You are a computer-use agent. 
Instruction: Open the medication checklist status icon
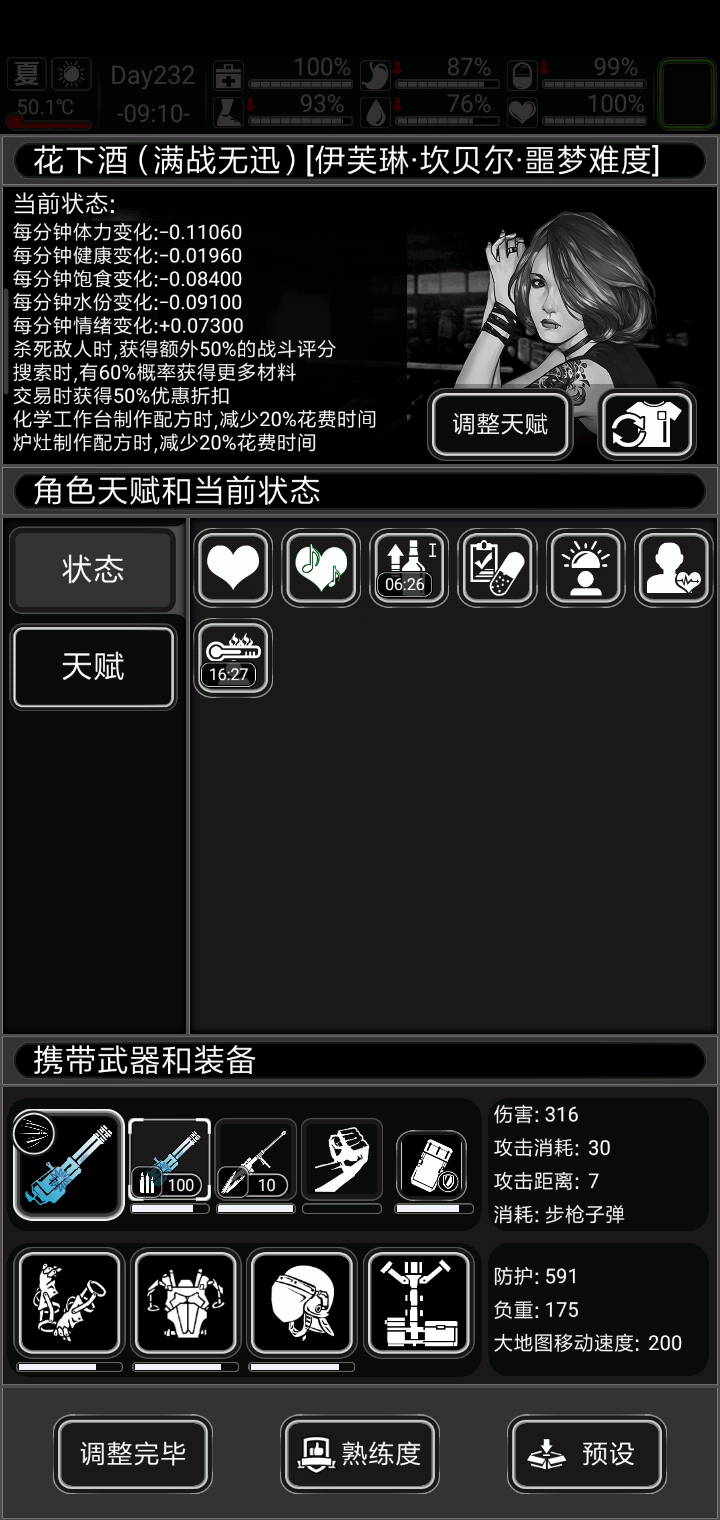click(497, 568)
